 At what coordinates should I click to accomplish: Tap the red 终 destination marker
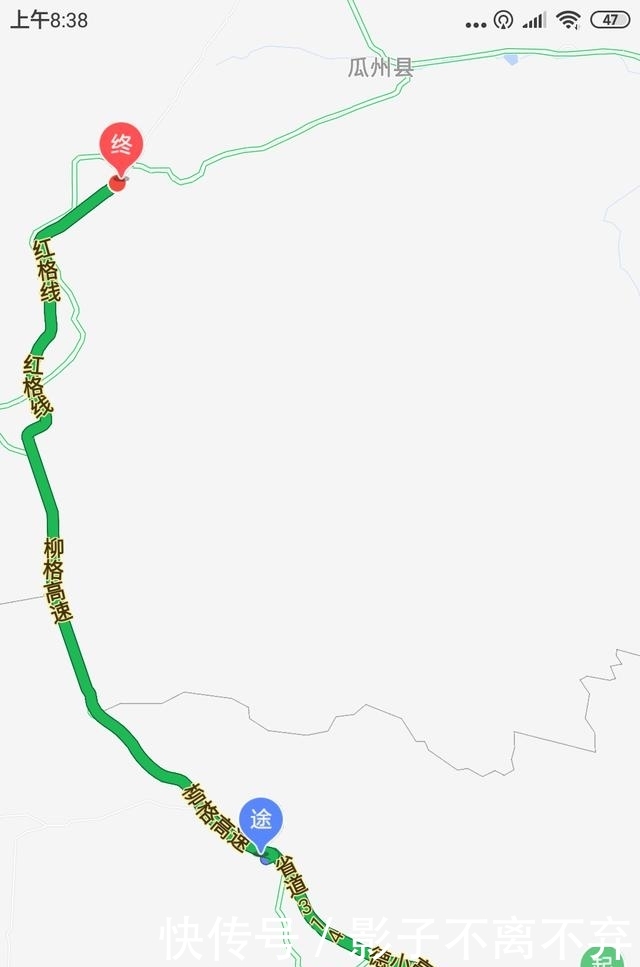(121, 148)
